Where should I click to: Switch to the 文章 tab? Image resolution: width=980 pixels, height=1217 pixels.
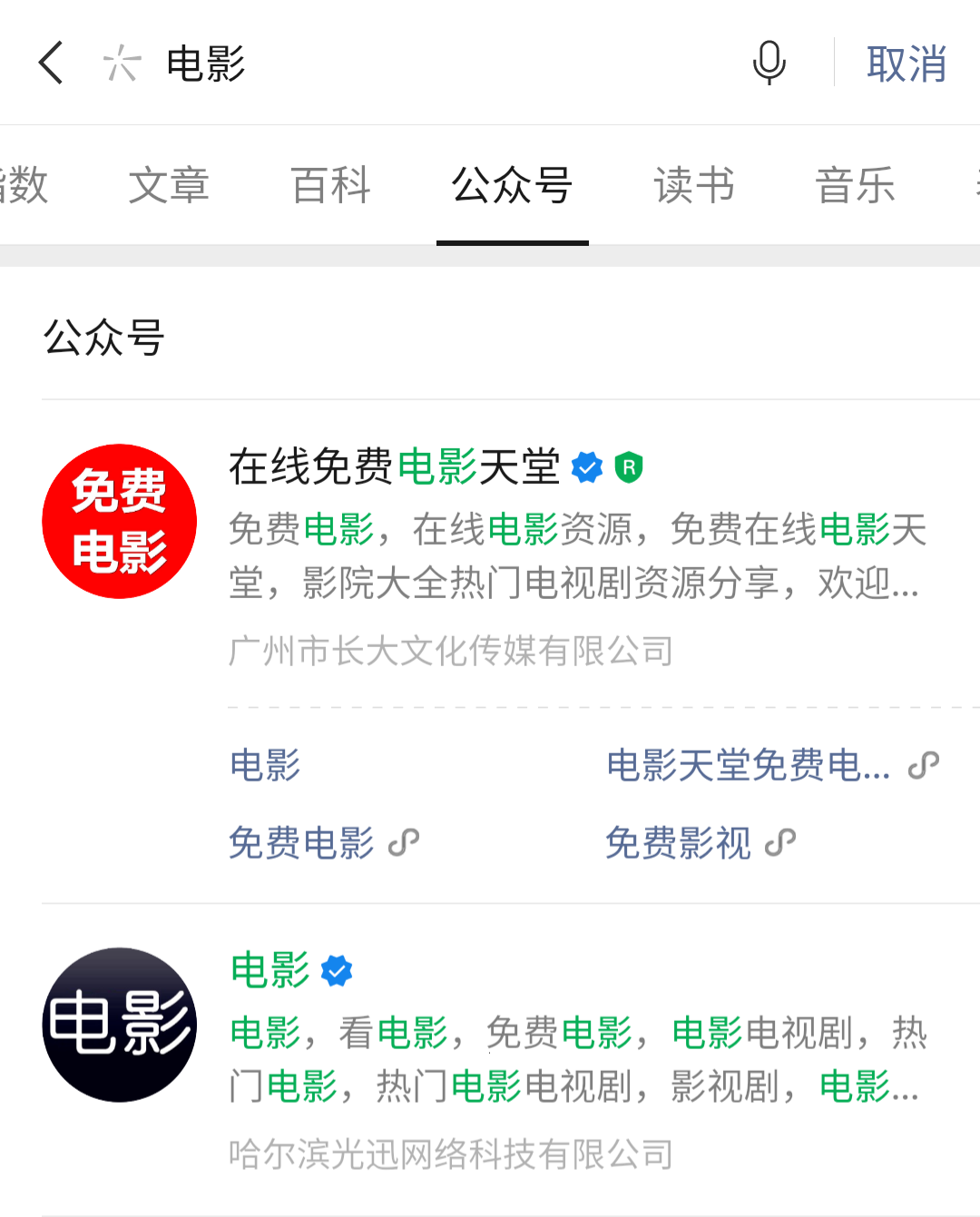point(169,186)
